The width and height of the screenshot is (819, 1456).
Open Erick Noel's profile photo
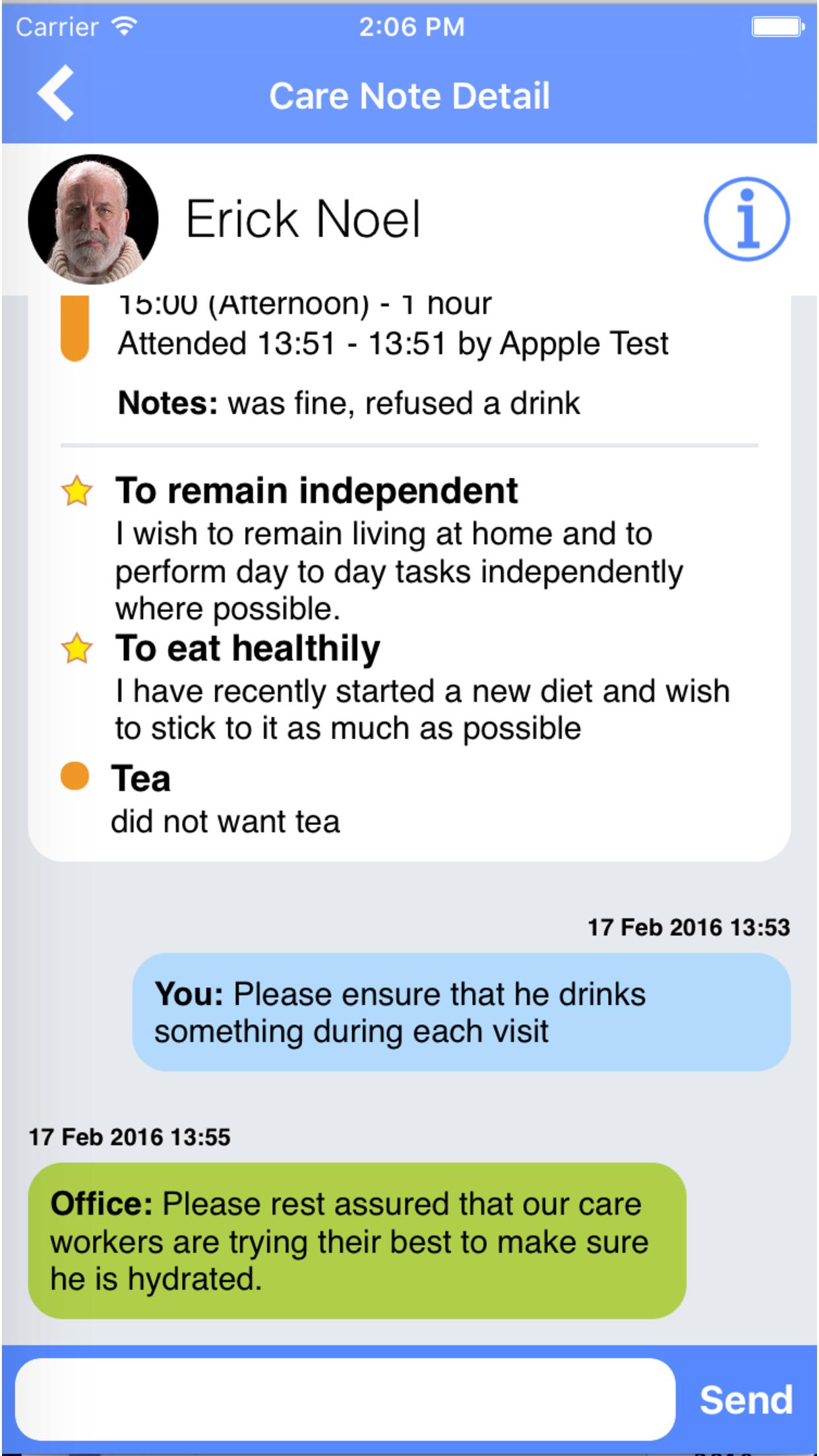click(94, 220)
